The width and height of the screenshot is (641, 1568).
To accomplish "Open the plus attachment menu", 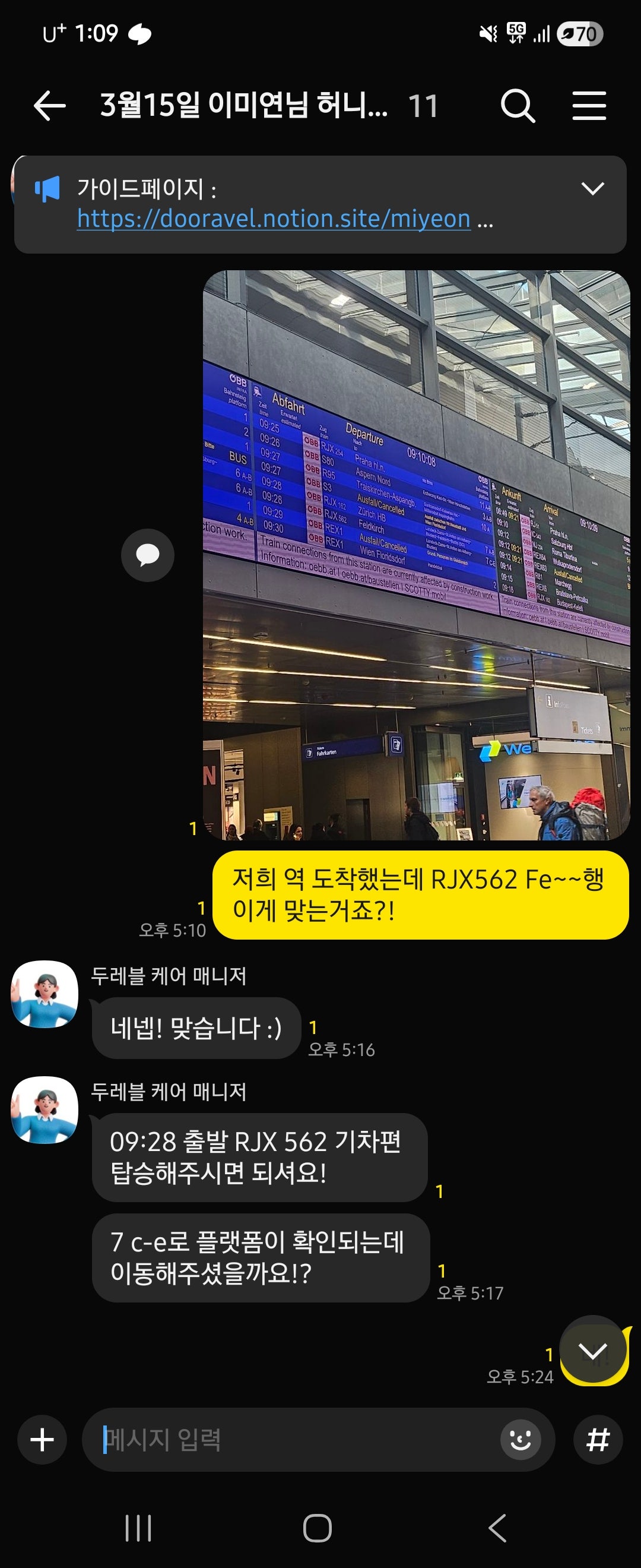I will click(42, 1440).
